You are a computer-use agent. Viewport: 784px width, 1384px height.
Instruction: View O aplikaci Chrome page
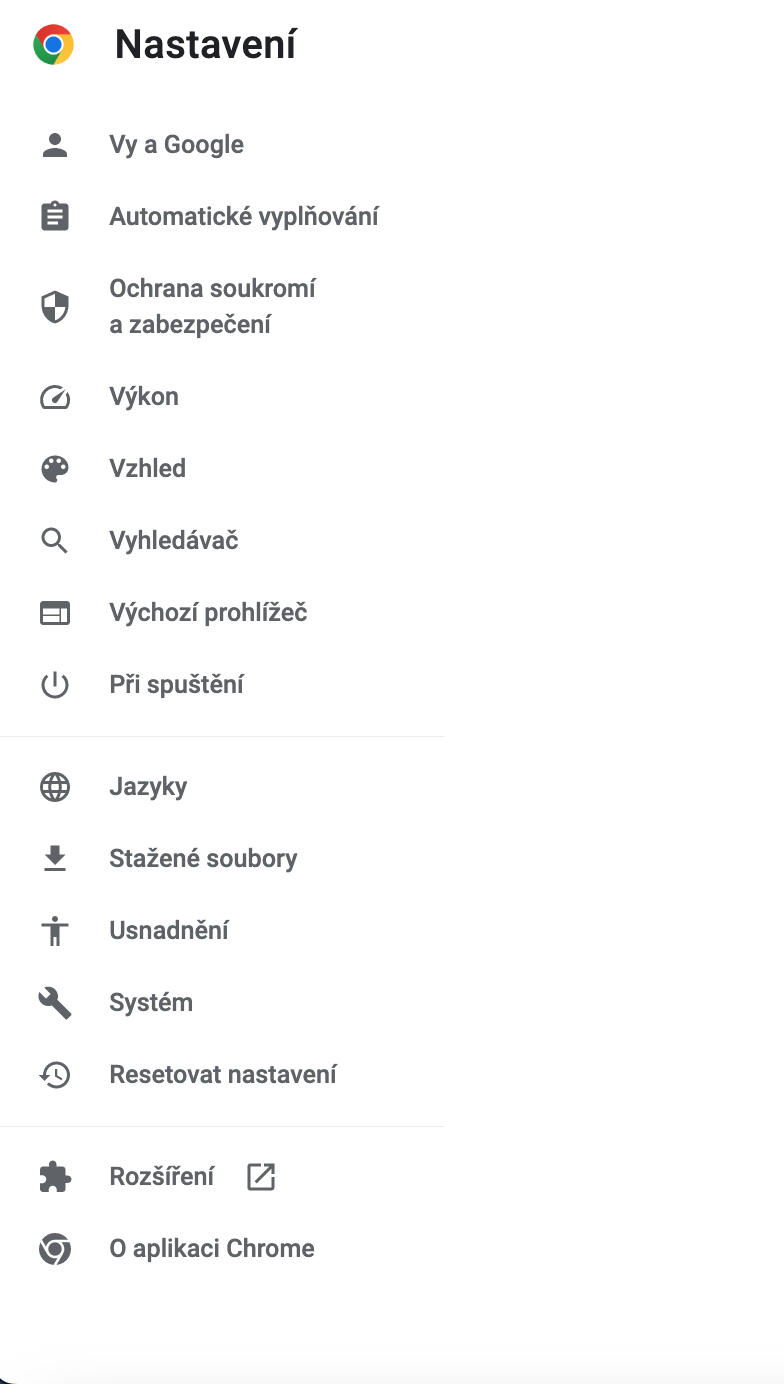click(211, 1249)
